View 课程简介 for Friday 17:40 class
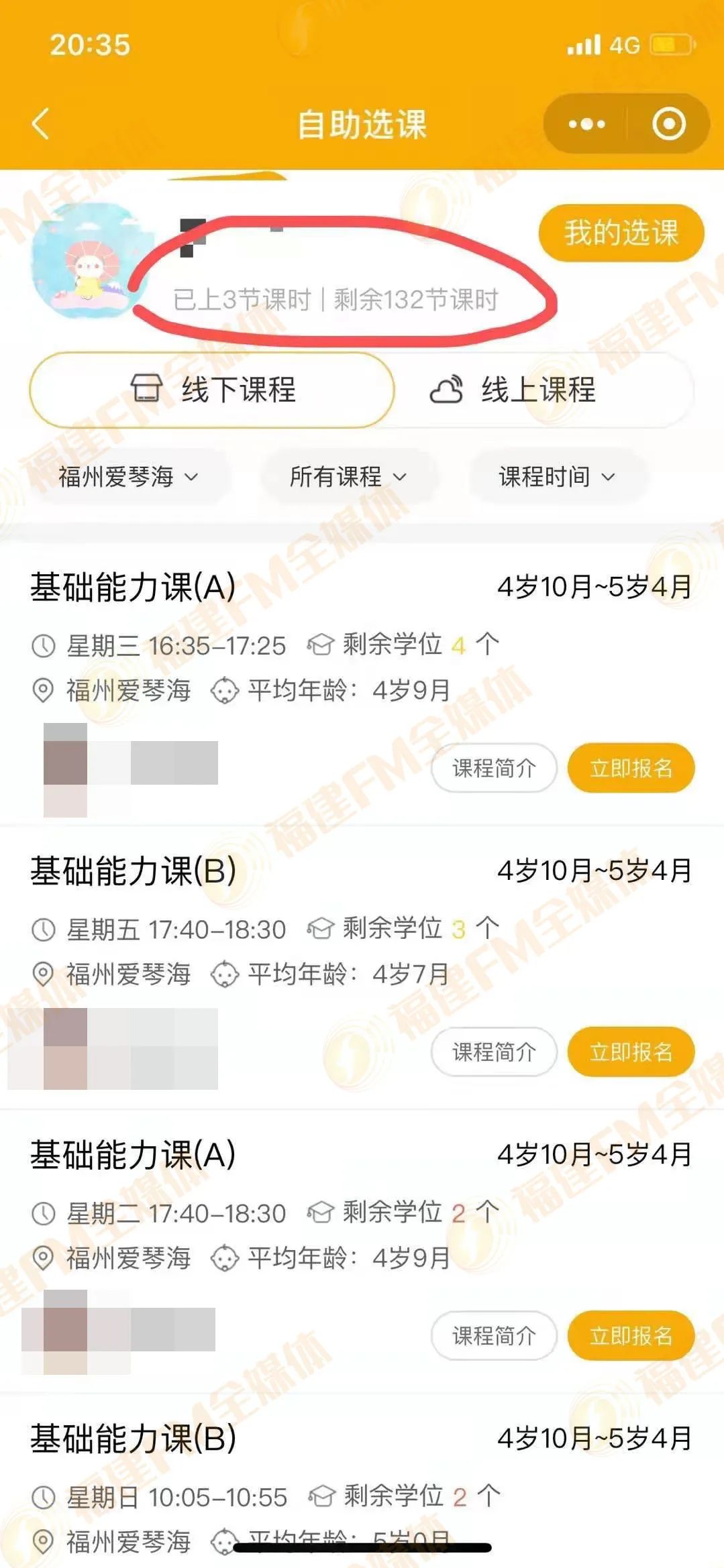This screenshot has width=724, height=1568. 494,1052
